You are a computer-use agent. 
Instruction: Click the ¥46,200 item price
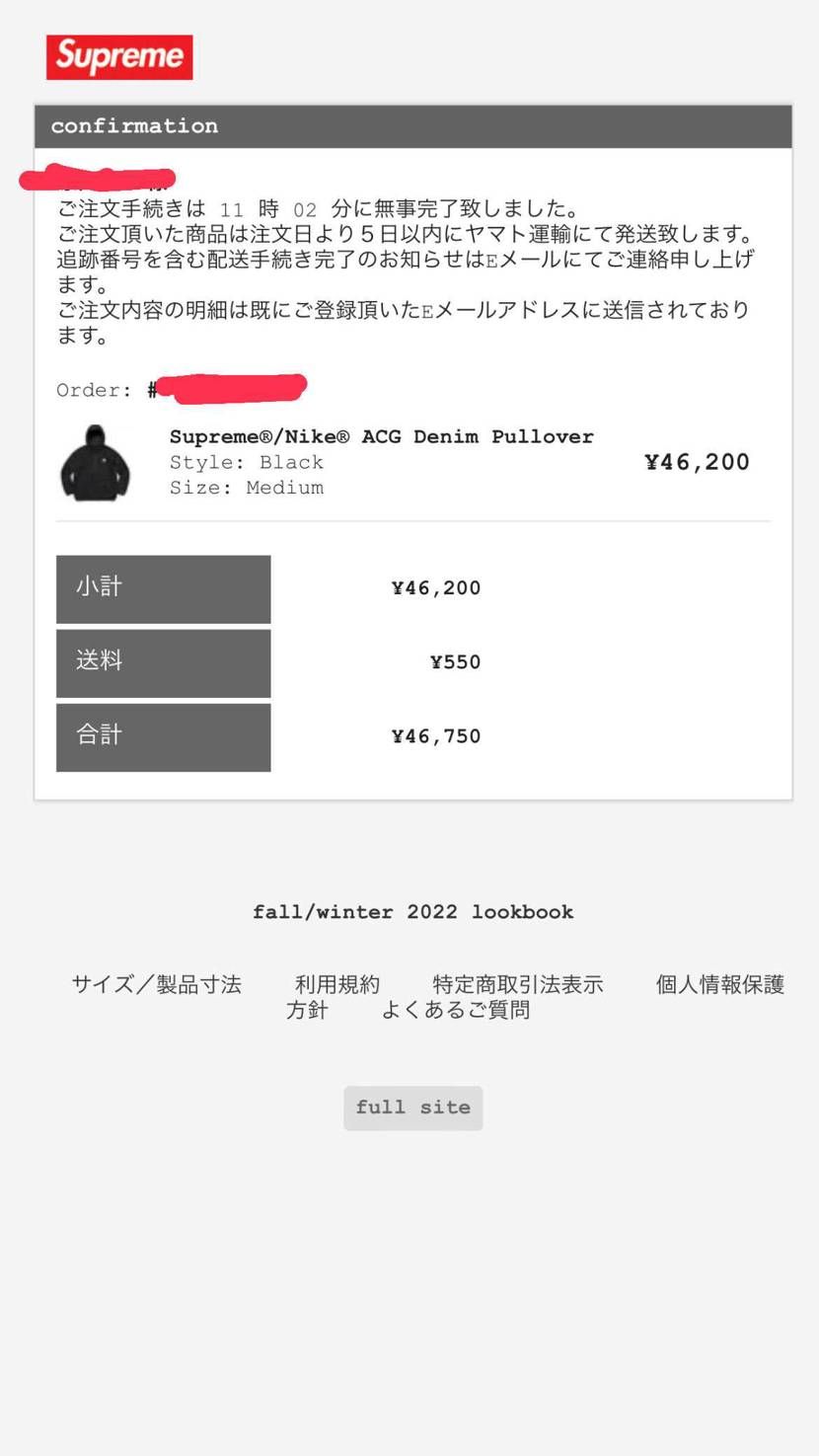697,461
